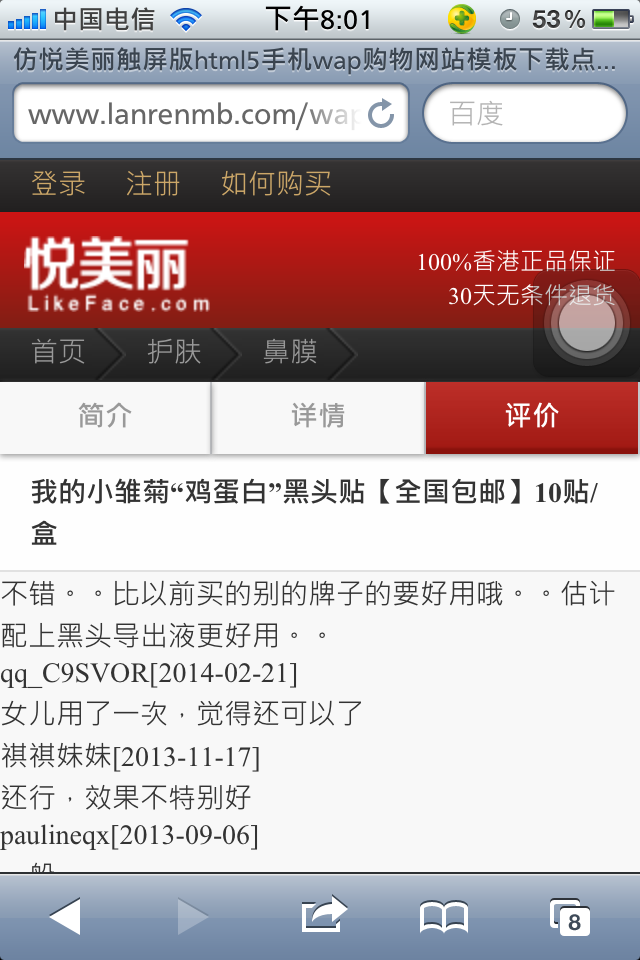Select the 评价 reviews tab
Image resolution: width=640 pixels, height=960 pixels.
(x=532, y=416)
